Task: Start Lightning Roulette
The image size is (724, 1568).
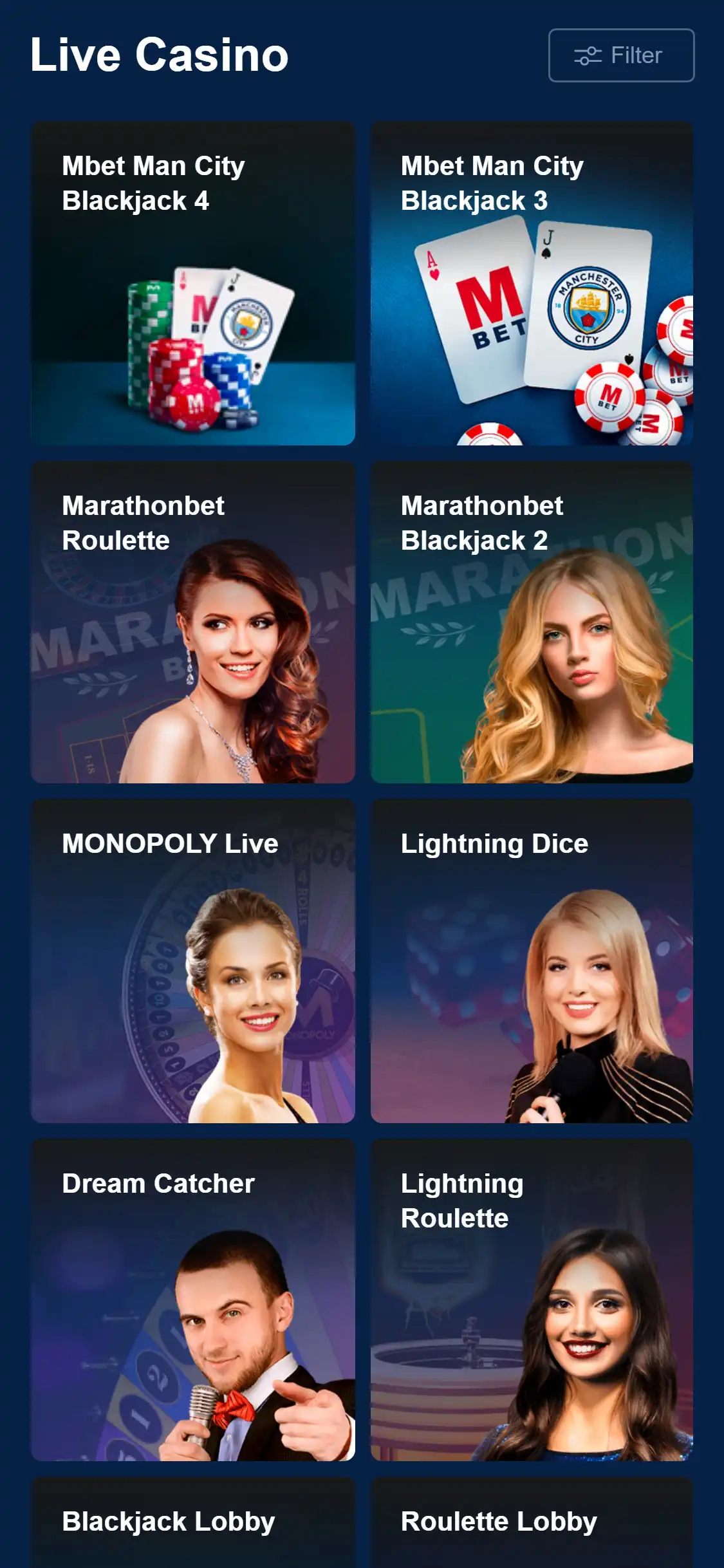Action: 532,1300
